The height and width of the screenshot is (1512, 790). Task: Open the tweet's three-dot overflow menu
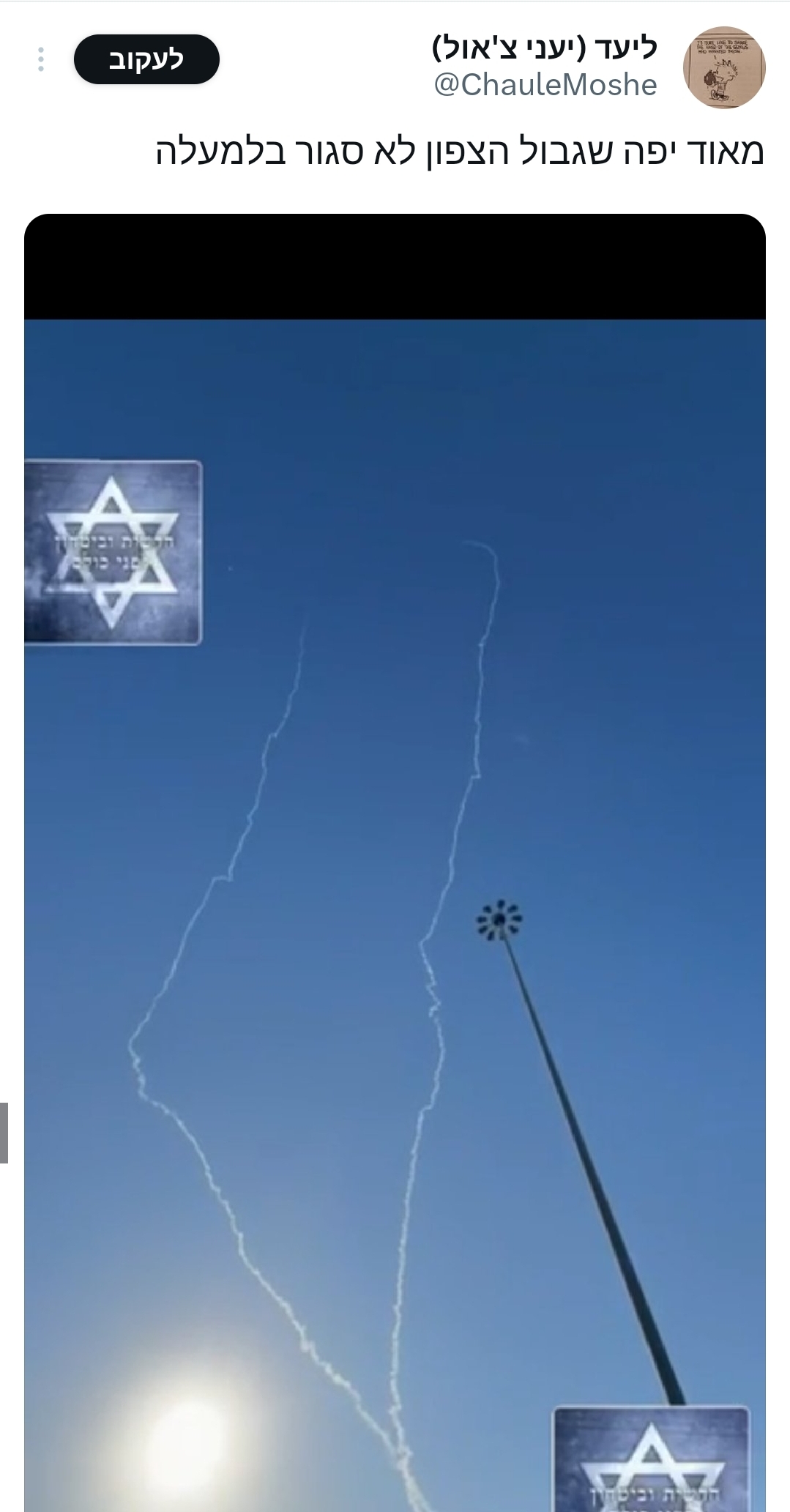coord(41,59)
